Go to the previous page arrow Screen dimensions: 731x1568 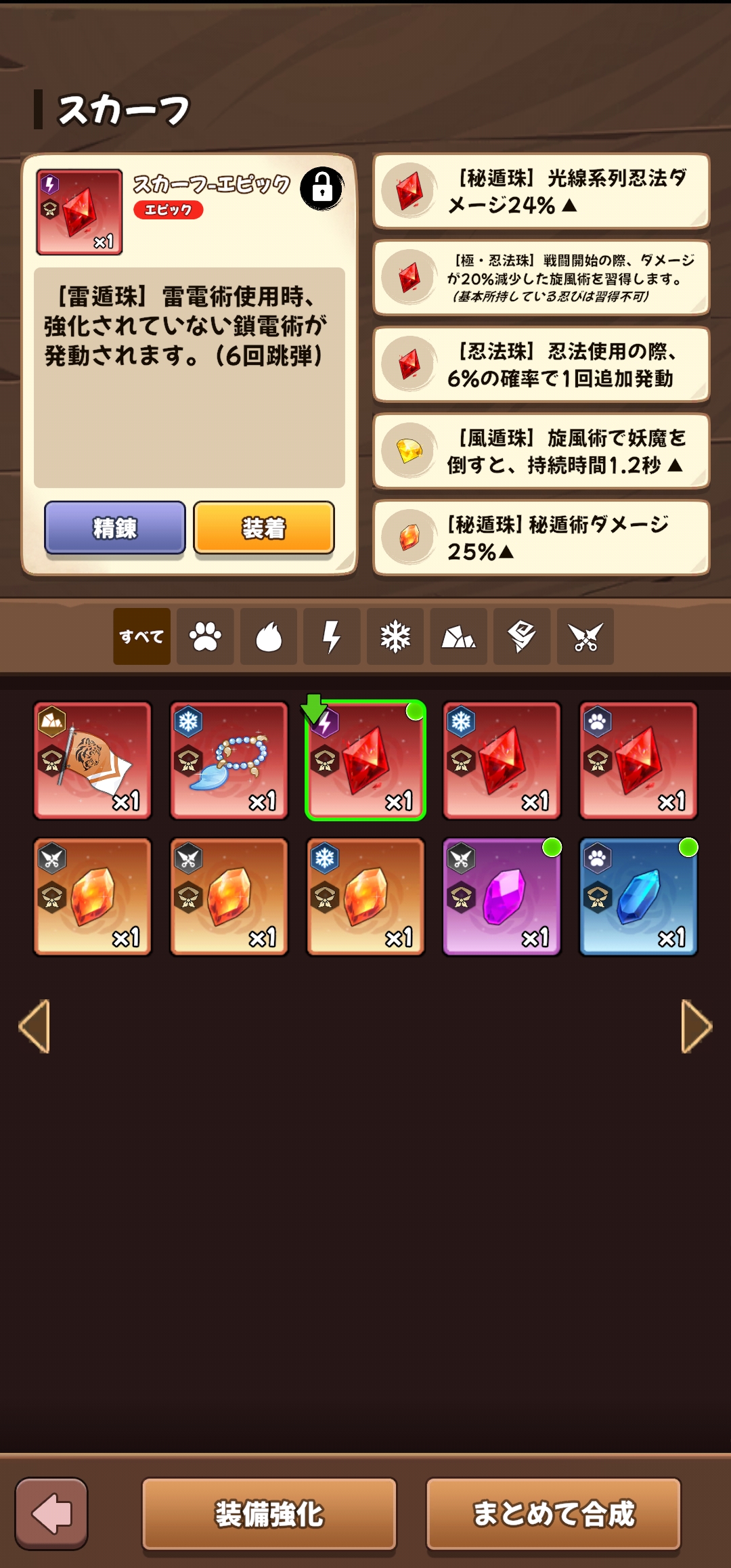pyautogui.click(x=35, y=1026)
